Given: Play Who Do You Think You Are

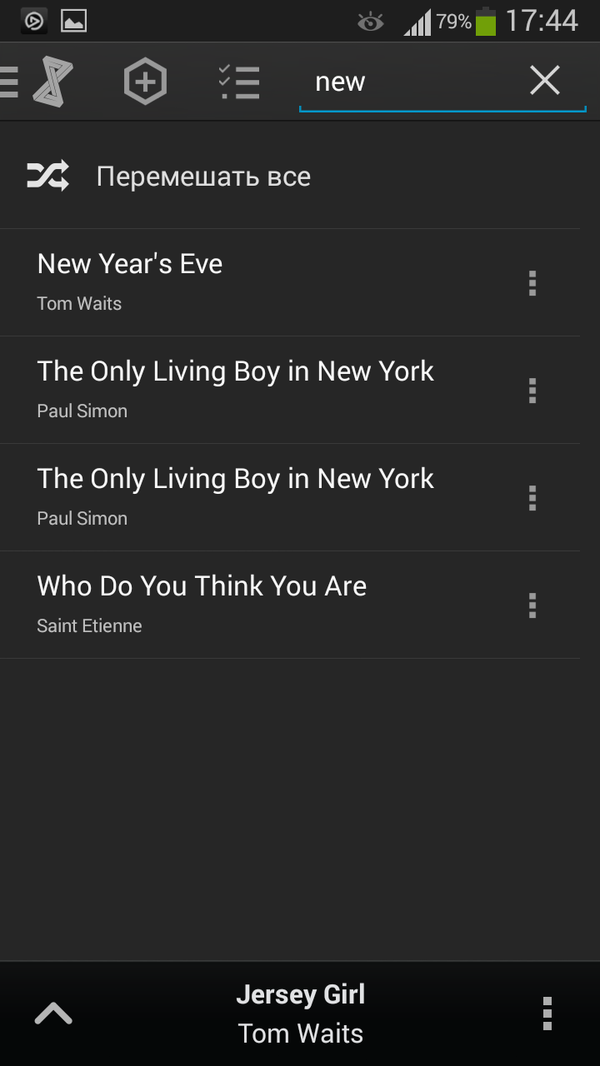Looking at the screenshot, I should point(250,604).
